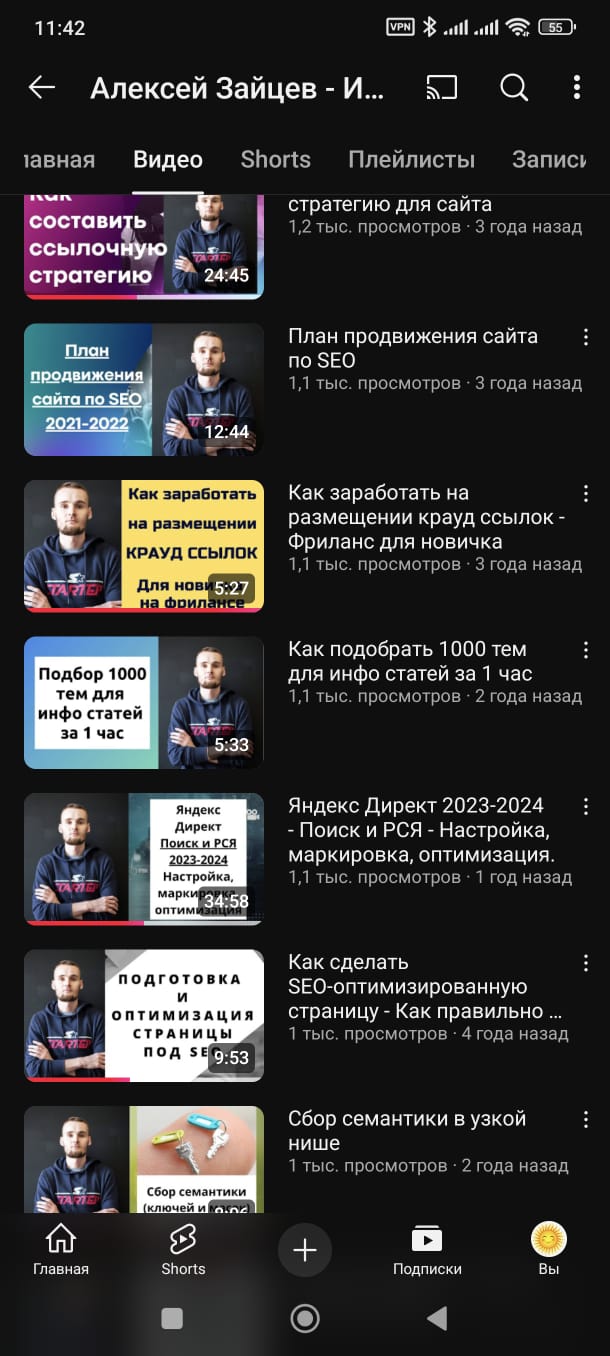Open options for Яндекс Директ 2023-2024 video
This screenshot has width=610, height=1356.
(586, 806)
